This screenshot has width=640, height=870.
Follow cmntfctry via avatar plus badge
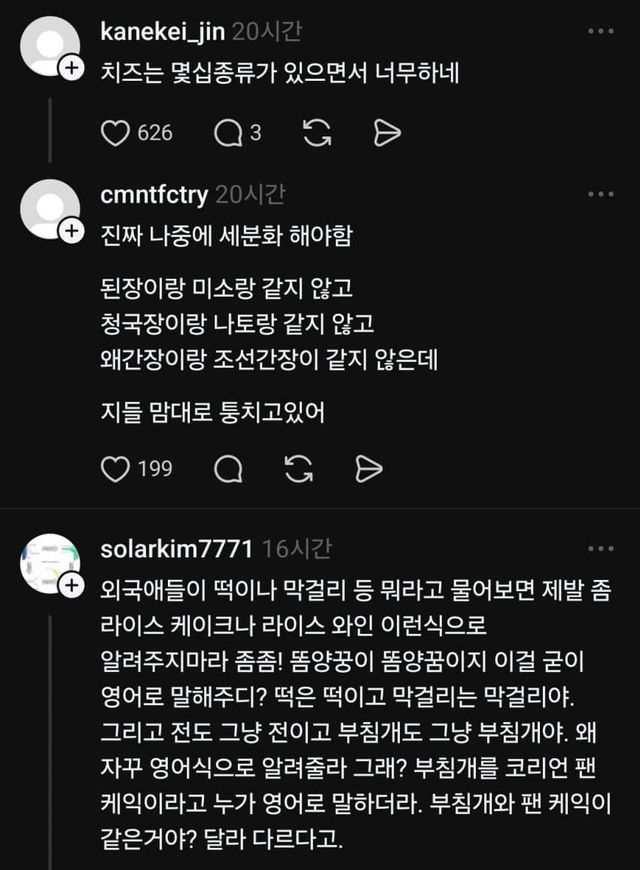pos(71,232)
